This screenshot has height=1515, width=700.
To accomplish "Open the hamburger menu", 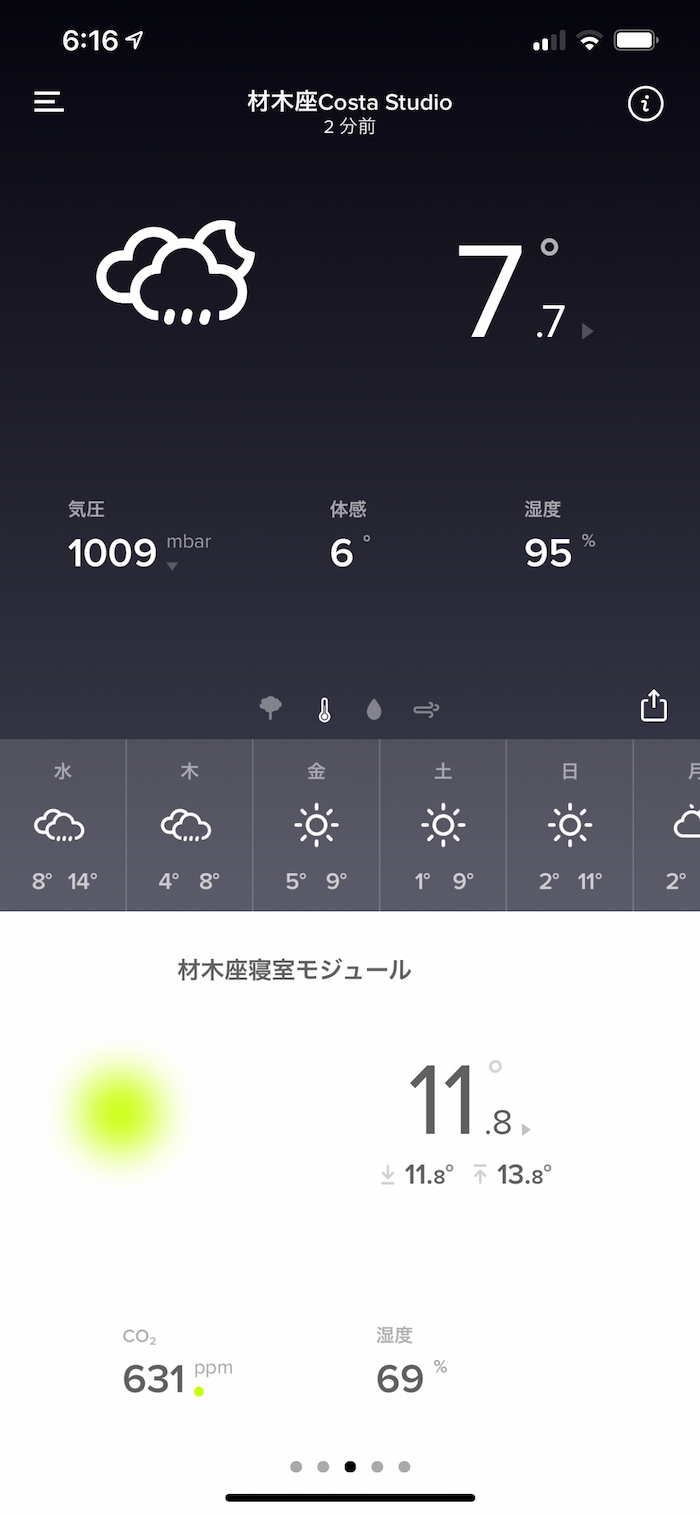I will pyautogui.click(x=49, y=102).
